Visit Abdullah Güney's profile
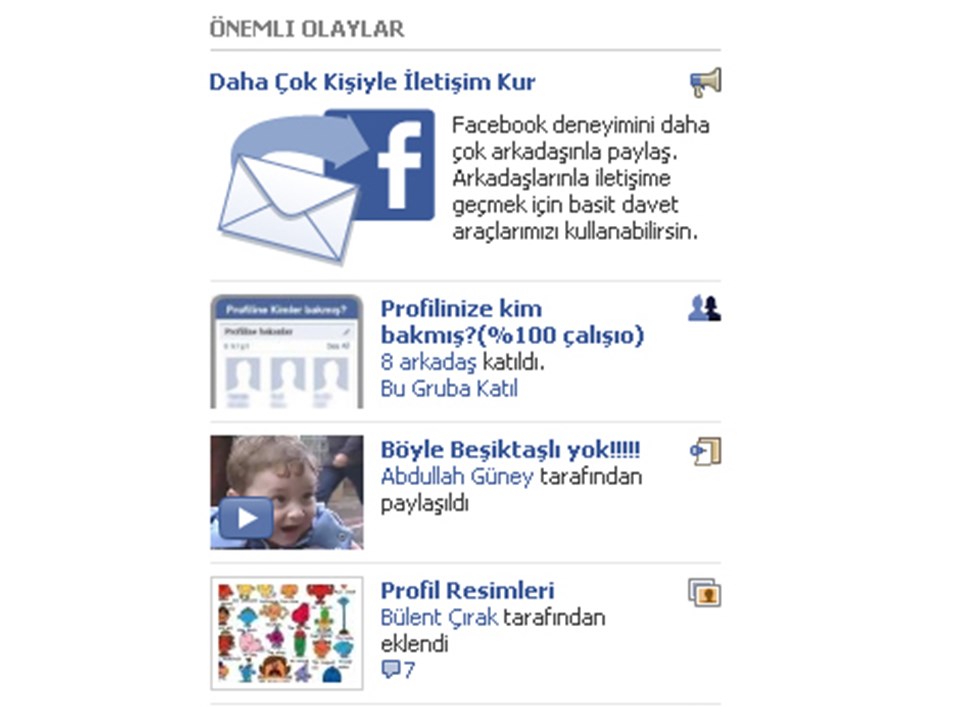Image resolution: width=960 pixels, height=707 pixels. tap(457, 477)
